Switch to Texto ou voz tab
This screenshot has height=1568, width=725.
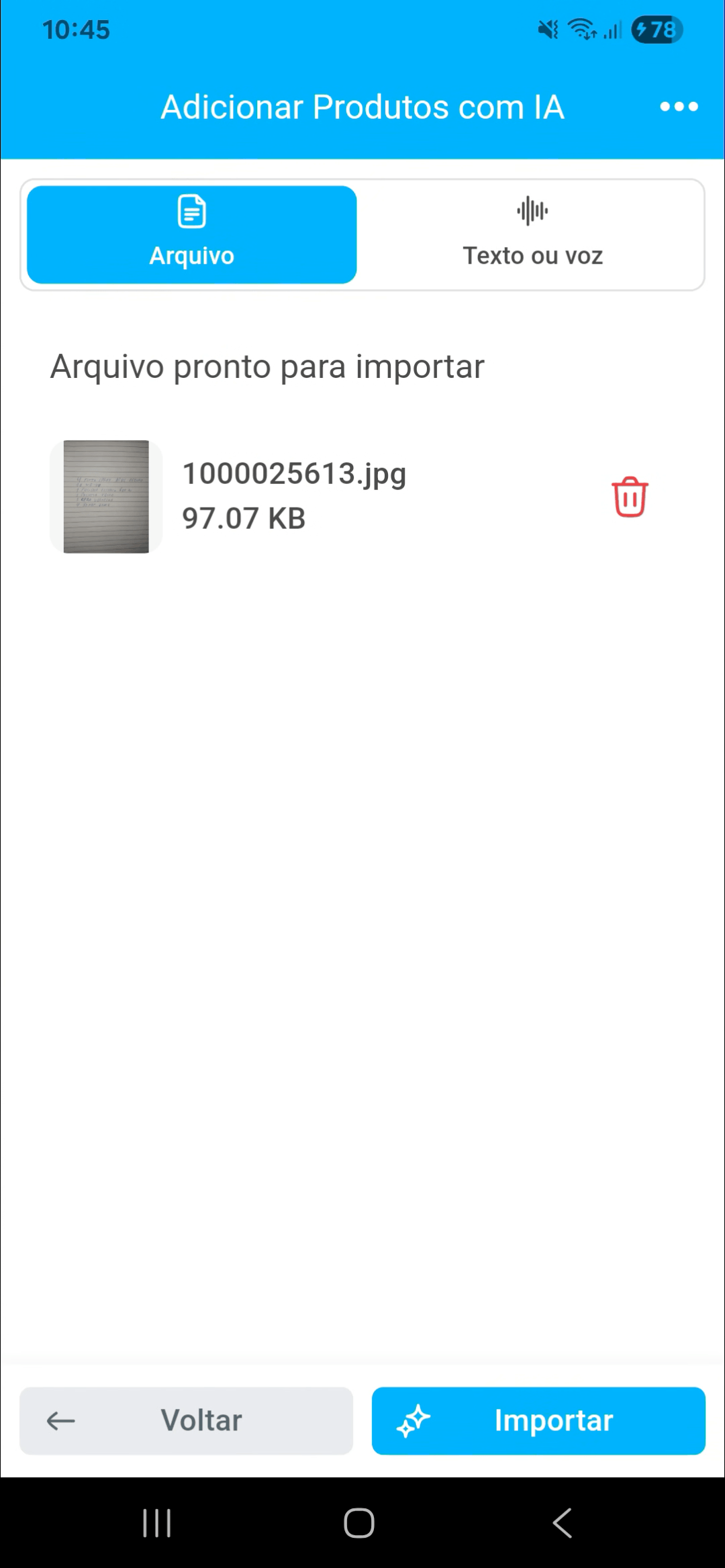pos(532,235)
